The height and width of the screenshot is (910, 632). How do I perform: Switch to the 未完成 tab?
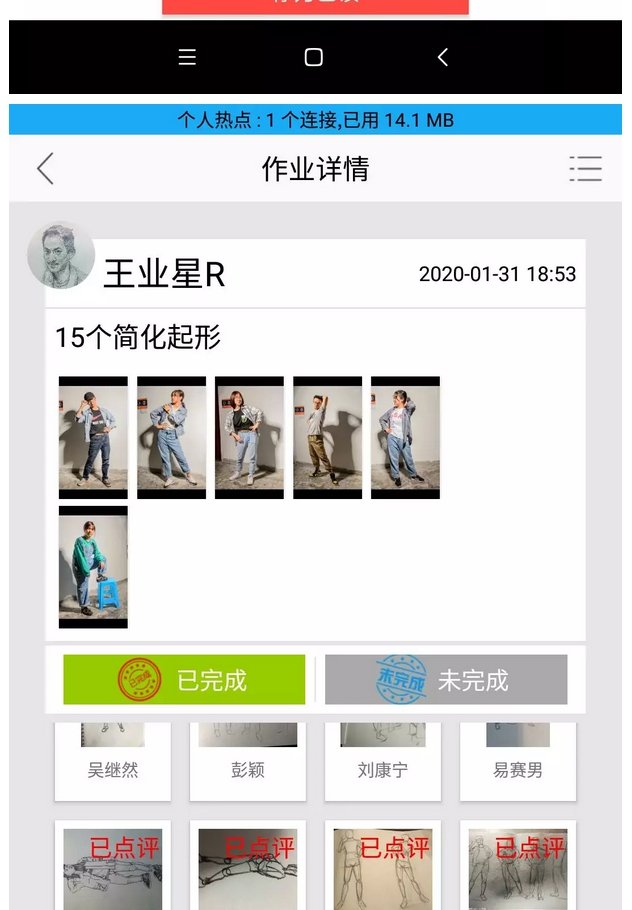click(446, 680)
